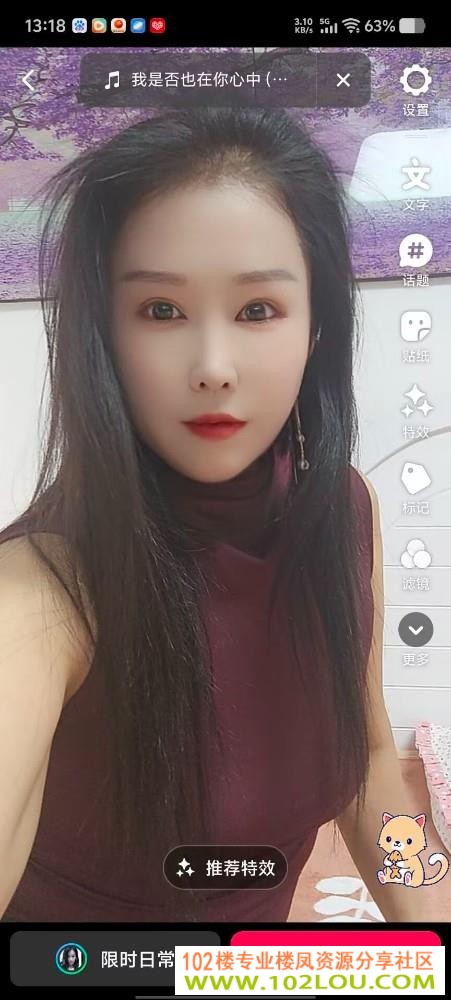Tap 推荐特效 recommended effects
The image size is (451, 1000).
226,867
